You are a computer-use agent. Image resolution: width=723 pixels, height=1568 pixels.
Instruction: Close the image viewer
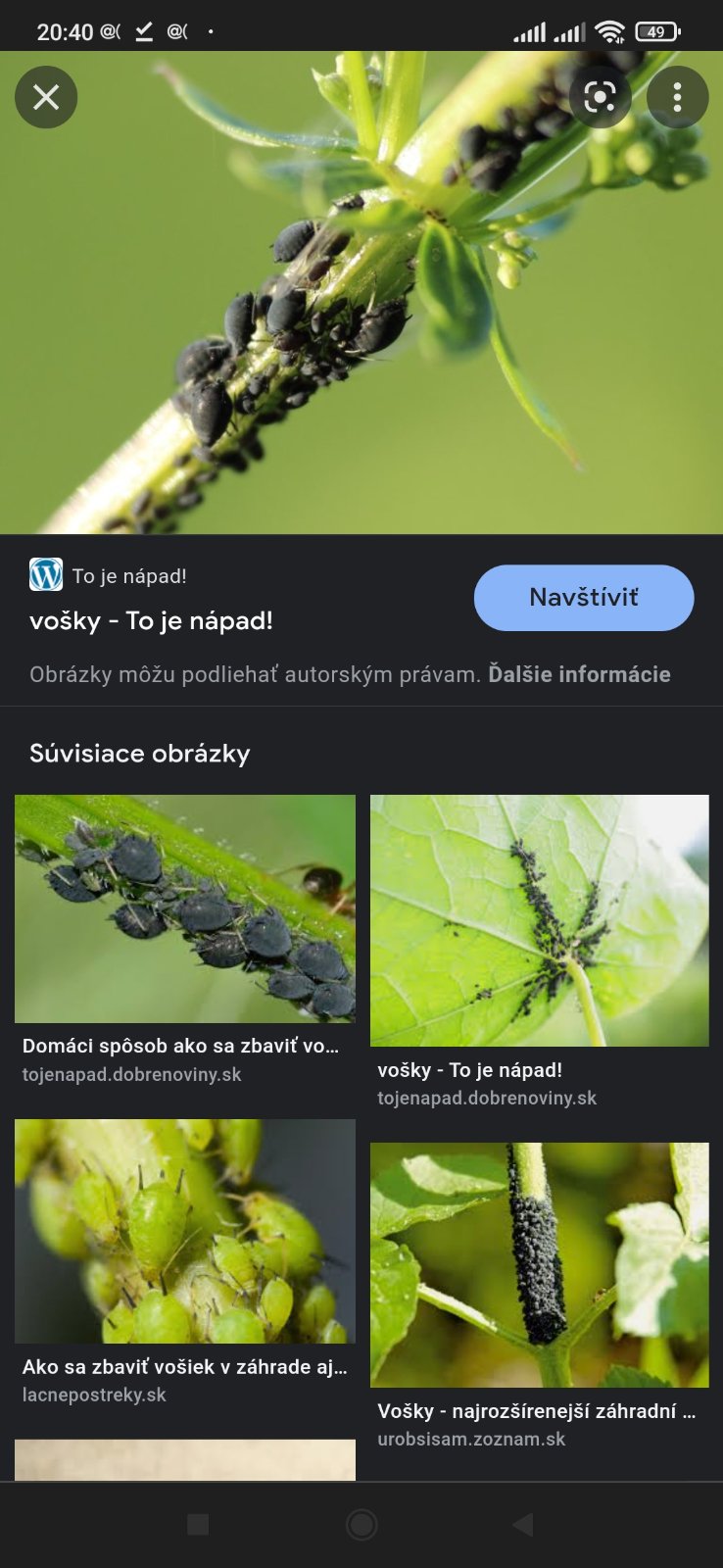(46, 97)
